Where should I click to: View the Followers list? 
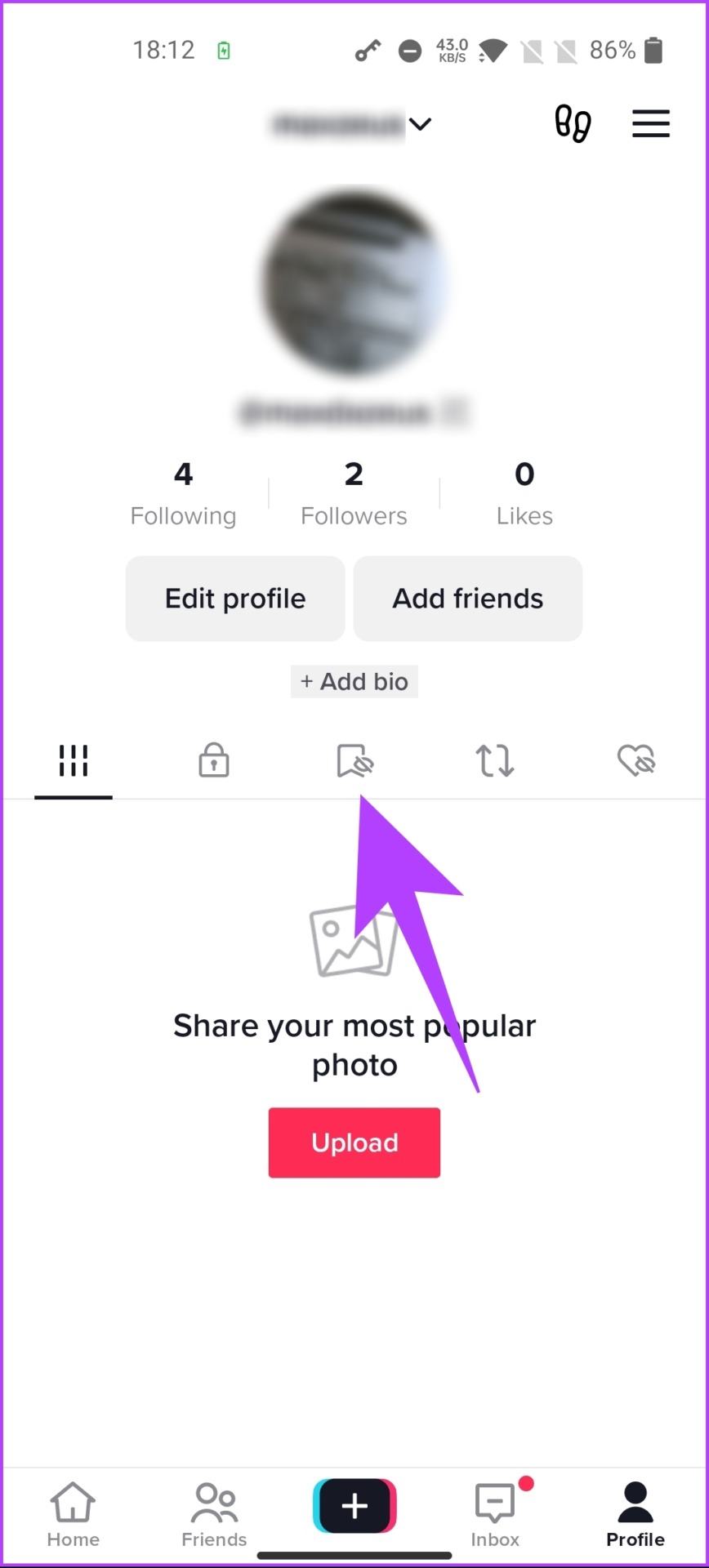tap(354, 493)
